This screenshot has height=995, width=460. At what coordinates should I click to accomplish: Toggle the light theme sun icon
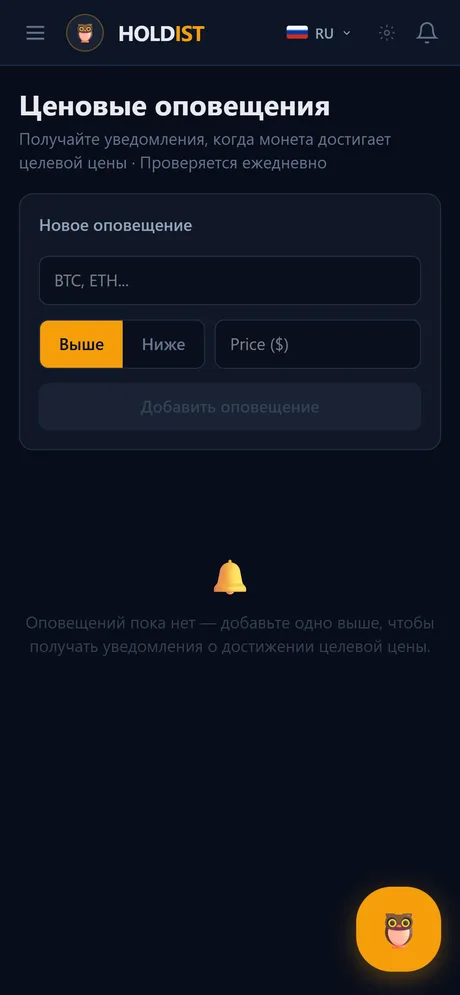tap(386, 33)
